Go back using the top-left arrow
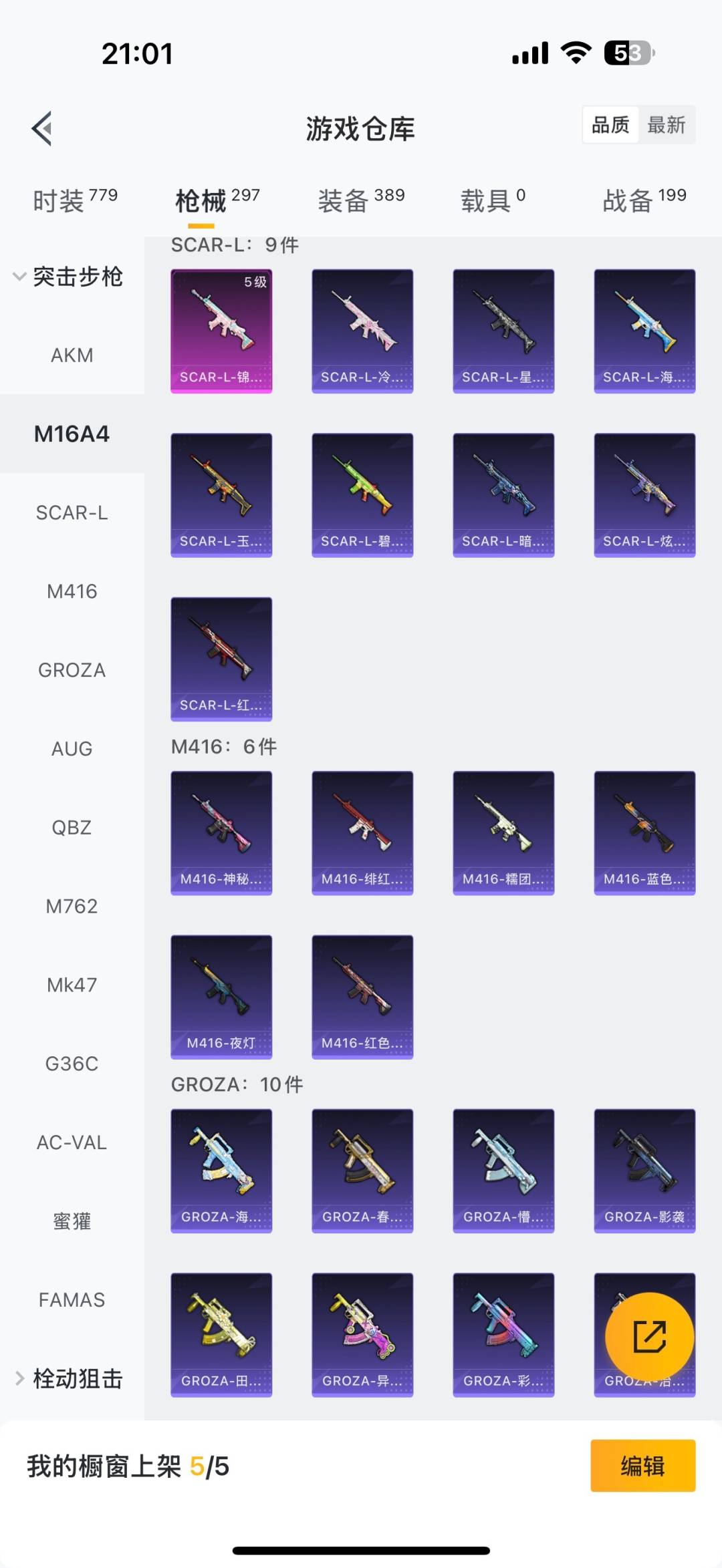Screen dimensions: 722x1568 pyautogui.click(x=42, y=128)
